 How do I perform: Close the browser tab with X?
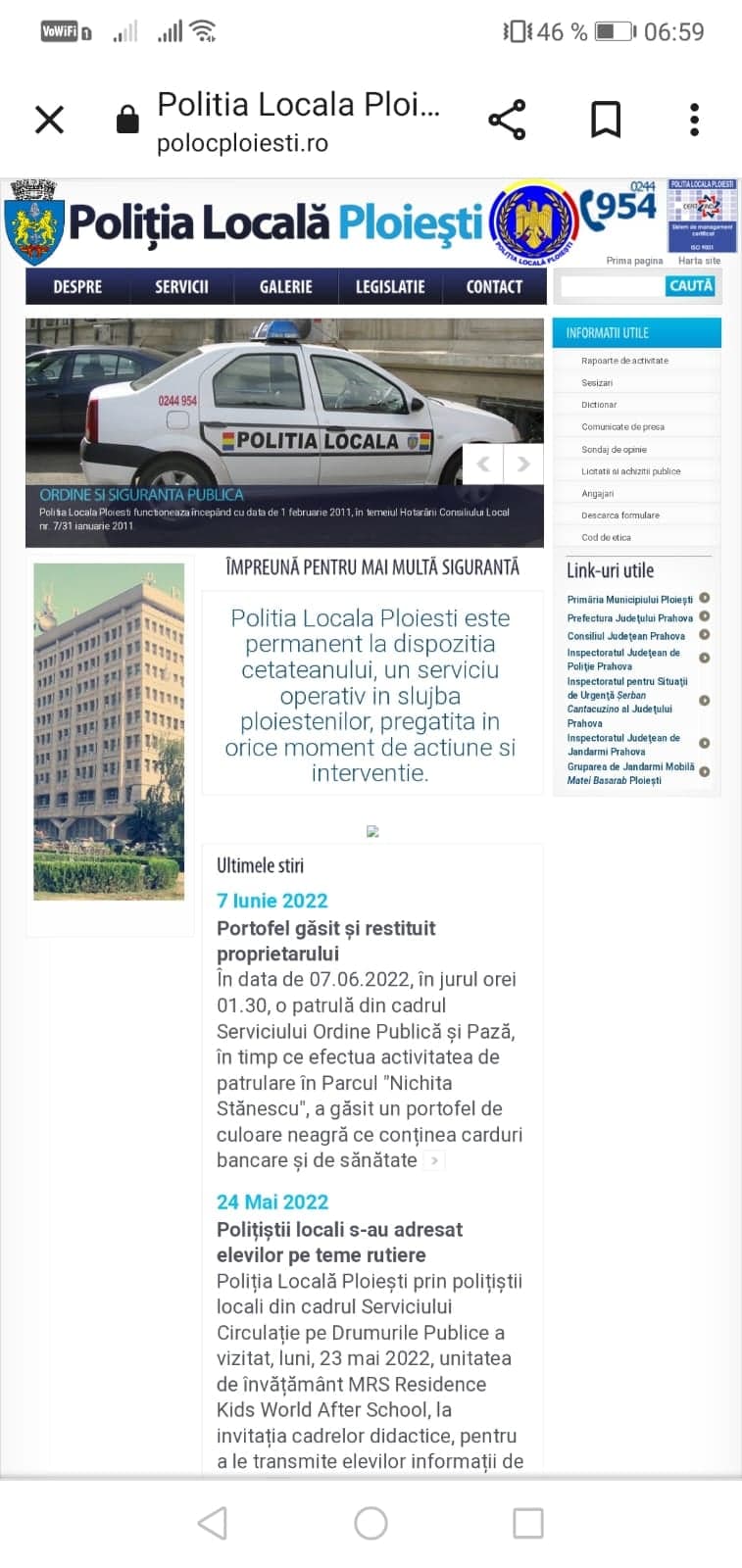click(49, 120)
